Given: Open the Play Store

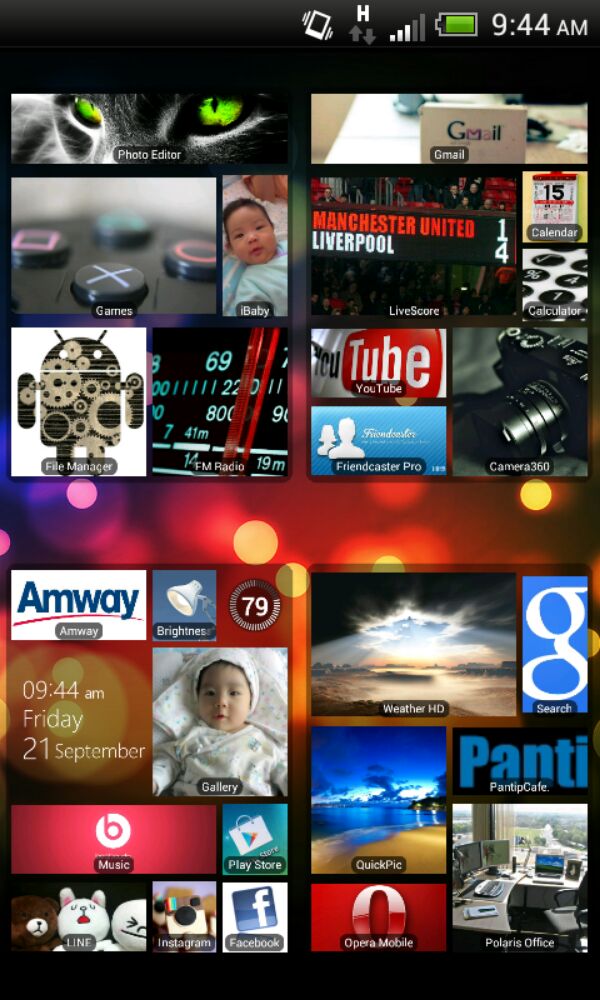Looking at the screenshot, I should coord(255,838).
